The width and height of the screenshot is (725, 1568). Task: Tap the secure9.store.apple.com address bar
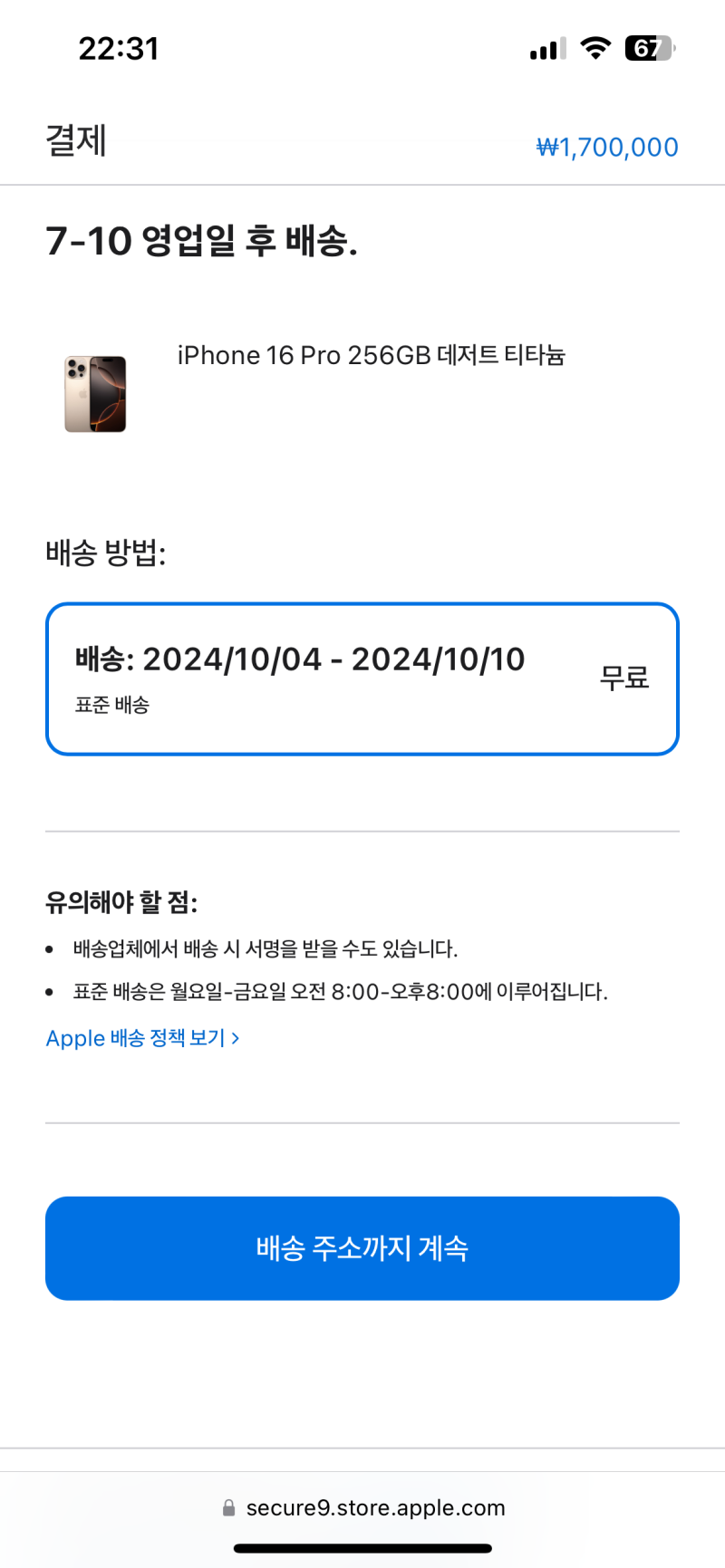point(375,1507)
